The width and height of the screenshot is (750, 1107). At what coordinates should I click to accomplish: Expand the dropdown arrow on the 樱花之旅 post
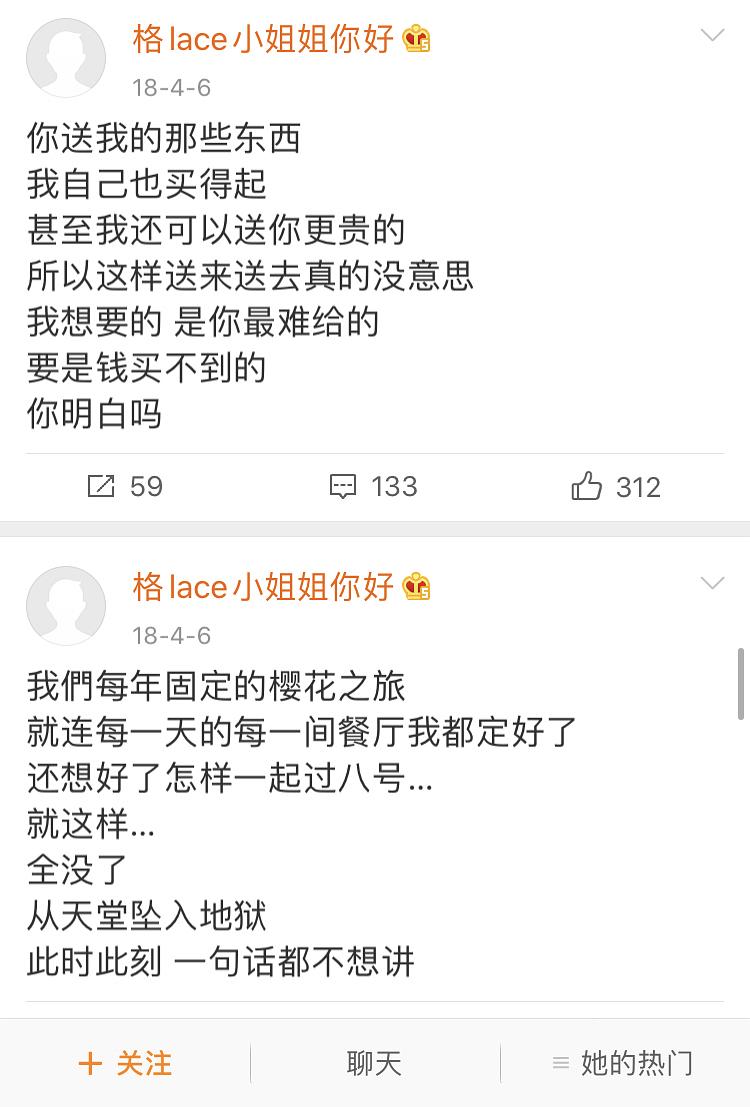[x=712, y=582]
